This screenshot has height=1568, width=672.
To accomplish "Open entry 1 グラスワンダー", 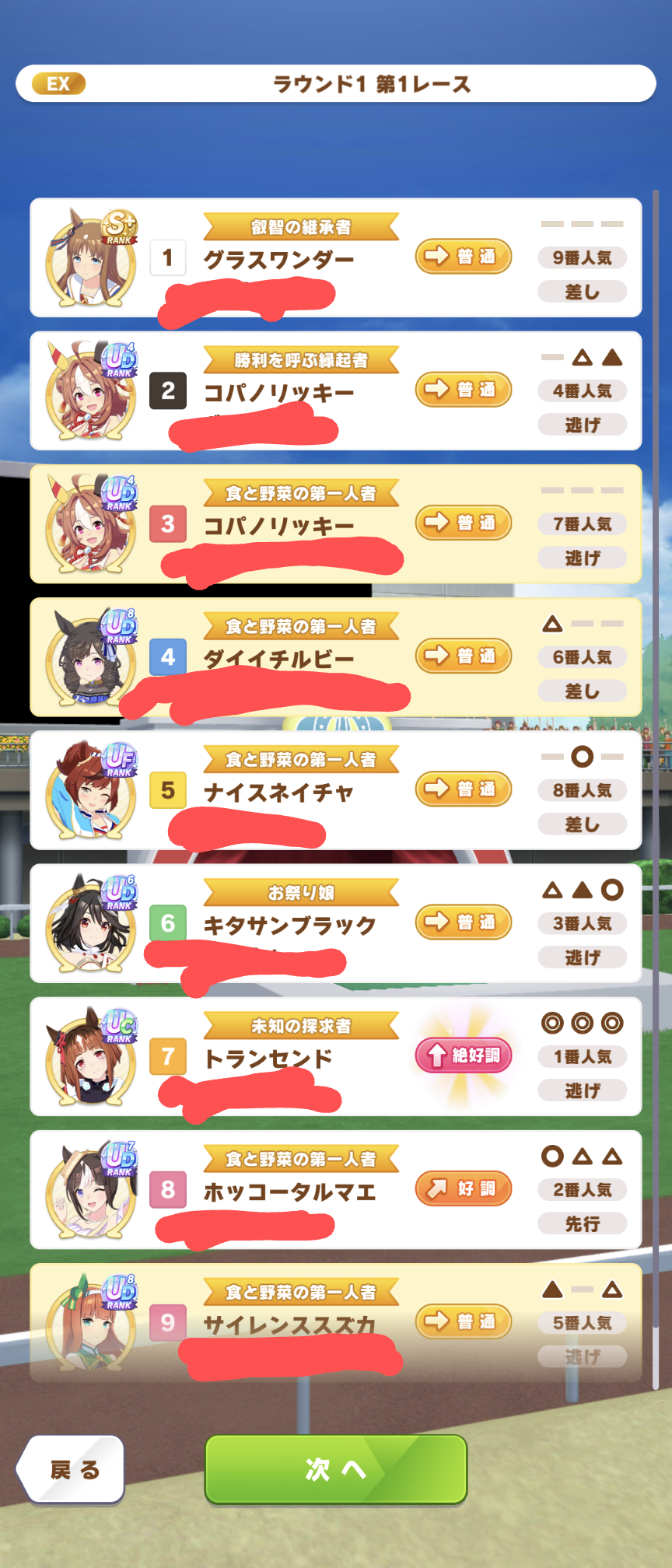I will 335,258.
